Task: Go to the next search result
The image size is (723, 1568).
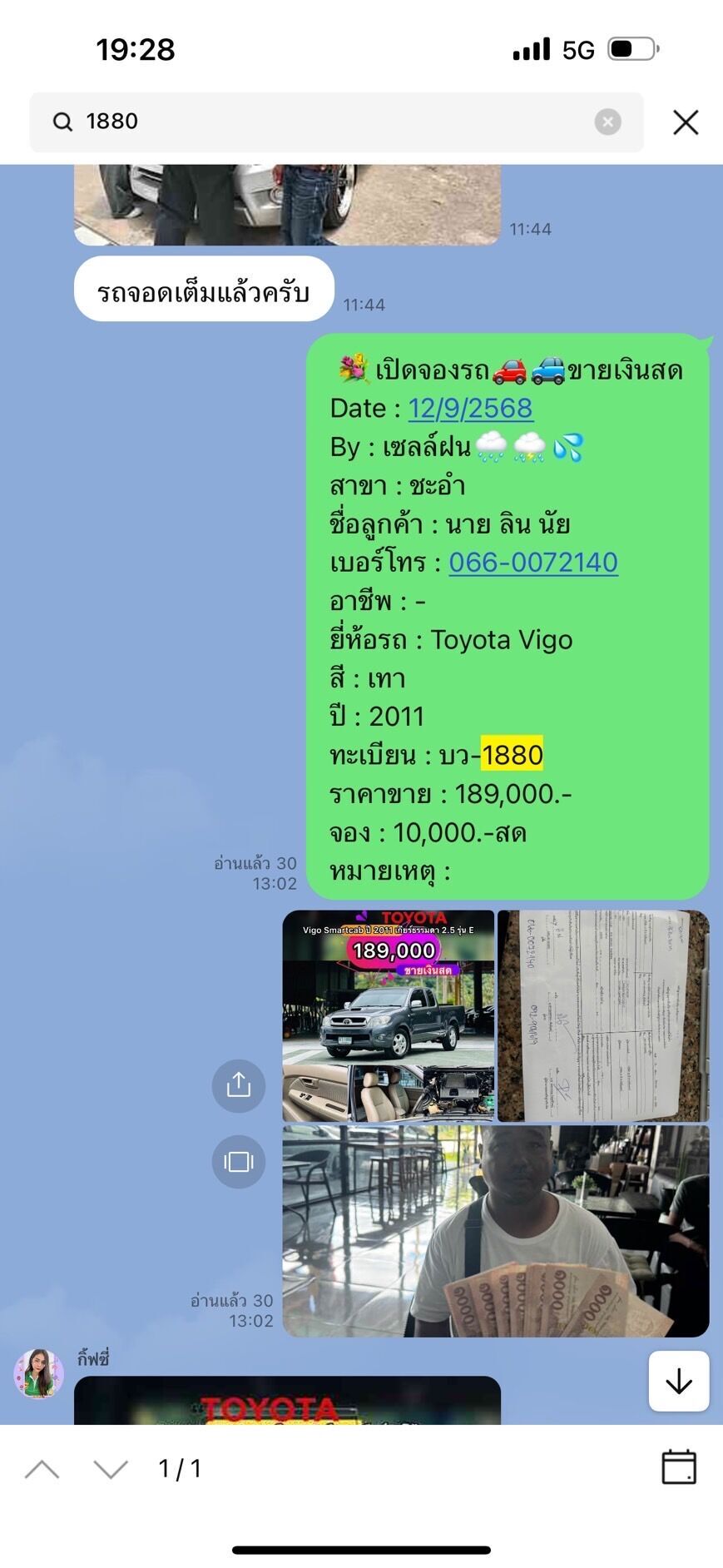Action: click(111, 1469)
